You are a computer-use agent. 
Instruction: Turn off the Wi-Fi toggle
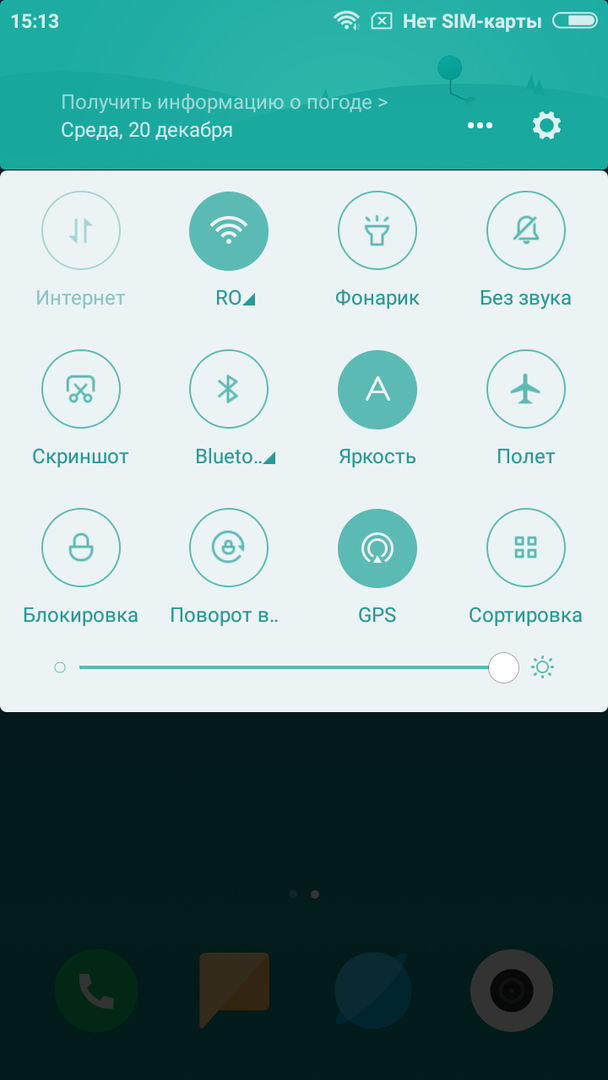pos(229,231)
